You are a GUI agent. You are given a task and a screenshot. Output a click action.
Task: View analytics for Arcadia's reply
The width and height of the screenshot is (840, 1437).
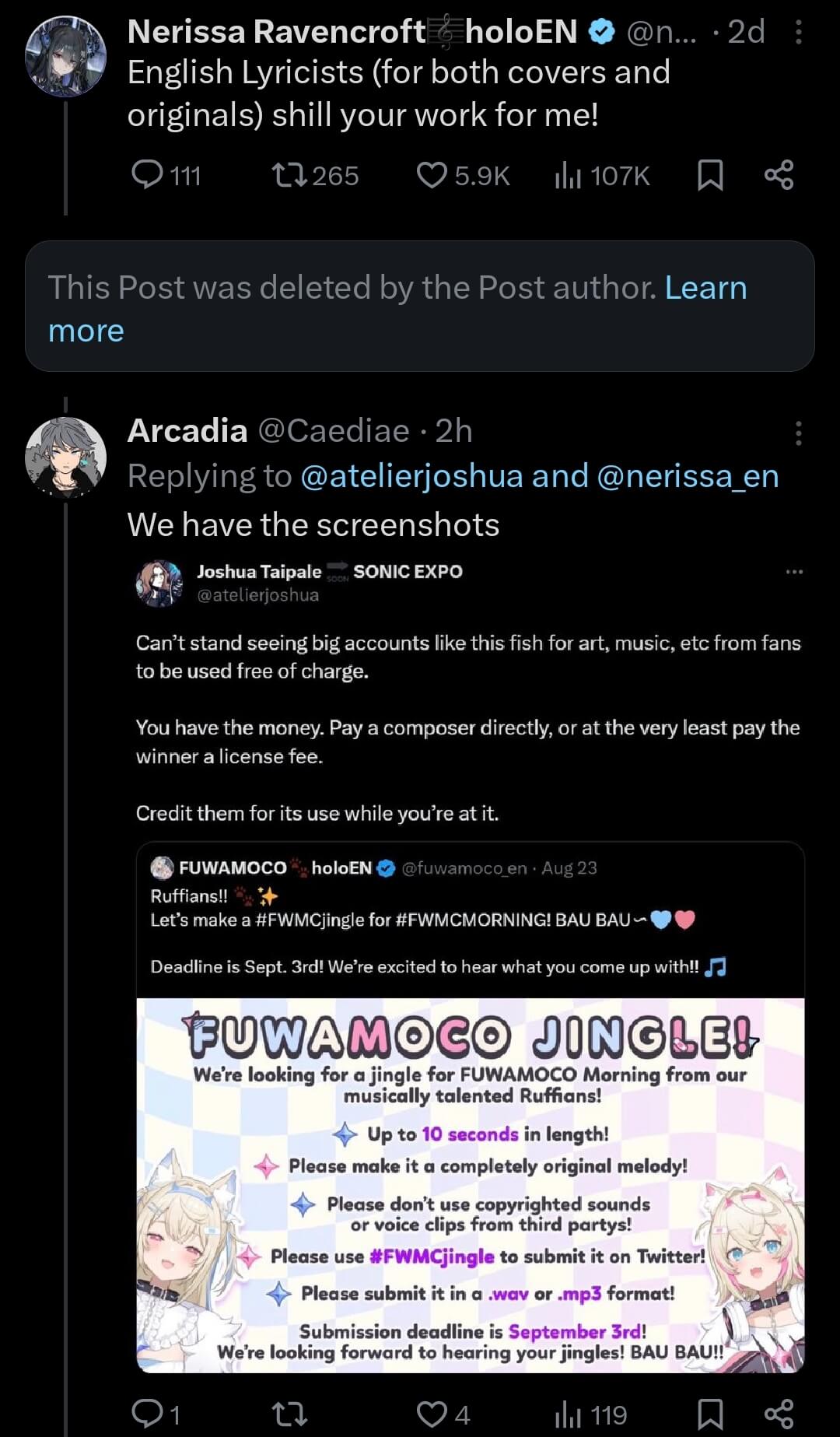[x=591, y=1414]
